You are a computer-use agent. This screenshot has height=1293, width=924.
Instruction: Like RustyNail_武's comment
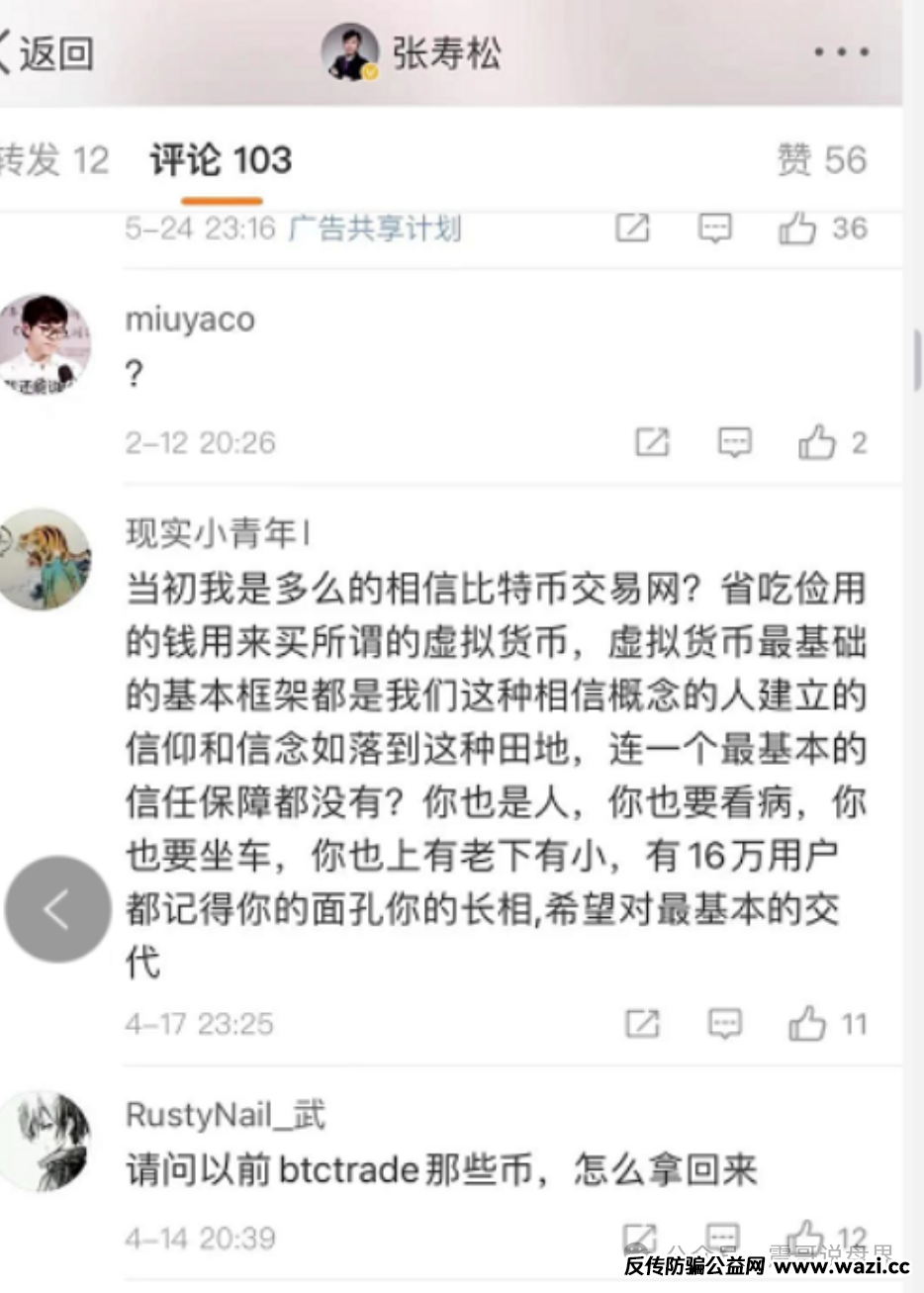pos(805,1236)
